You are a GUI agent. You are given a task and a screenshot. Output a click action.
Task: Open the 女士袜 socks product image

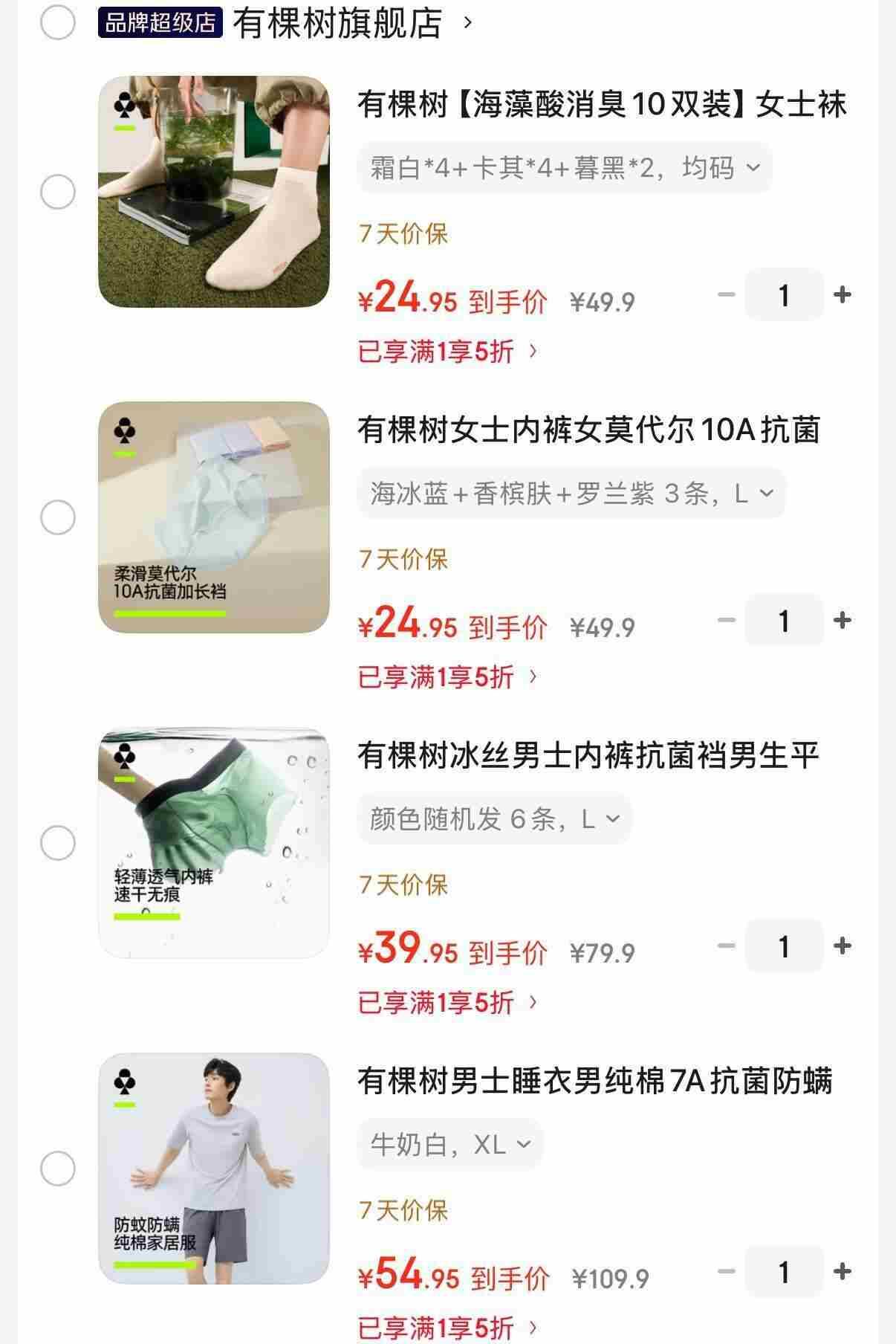214,192
